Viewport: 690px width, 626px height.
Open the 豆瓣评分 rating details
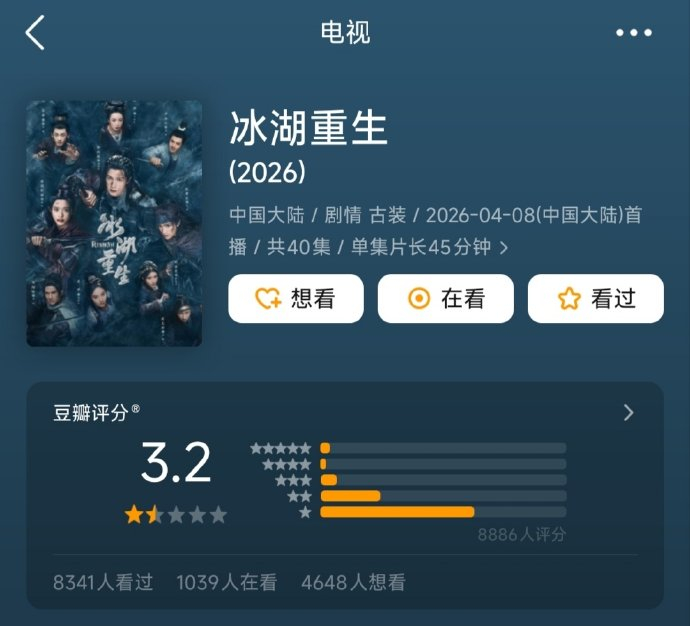tap(628, 412)
